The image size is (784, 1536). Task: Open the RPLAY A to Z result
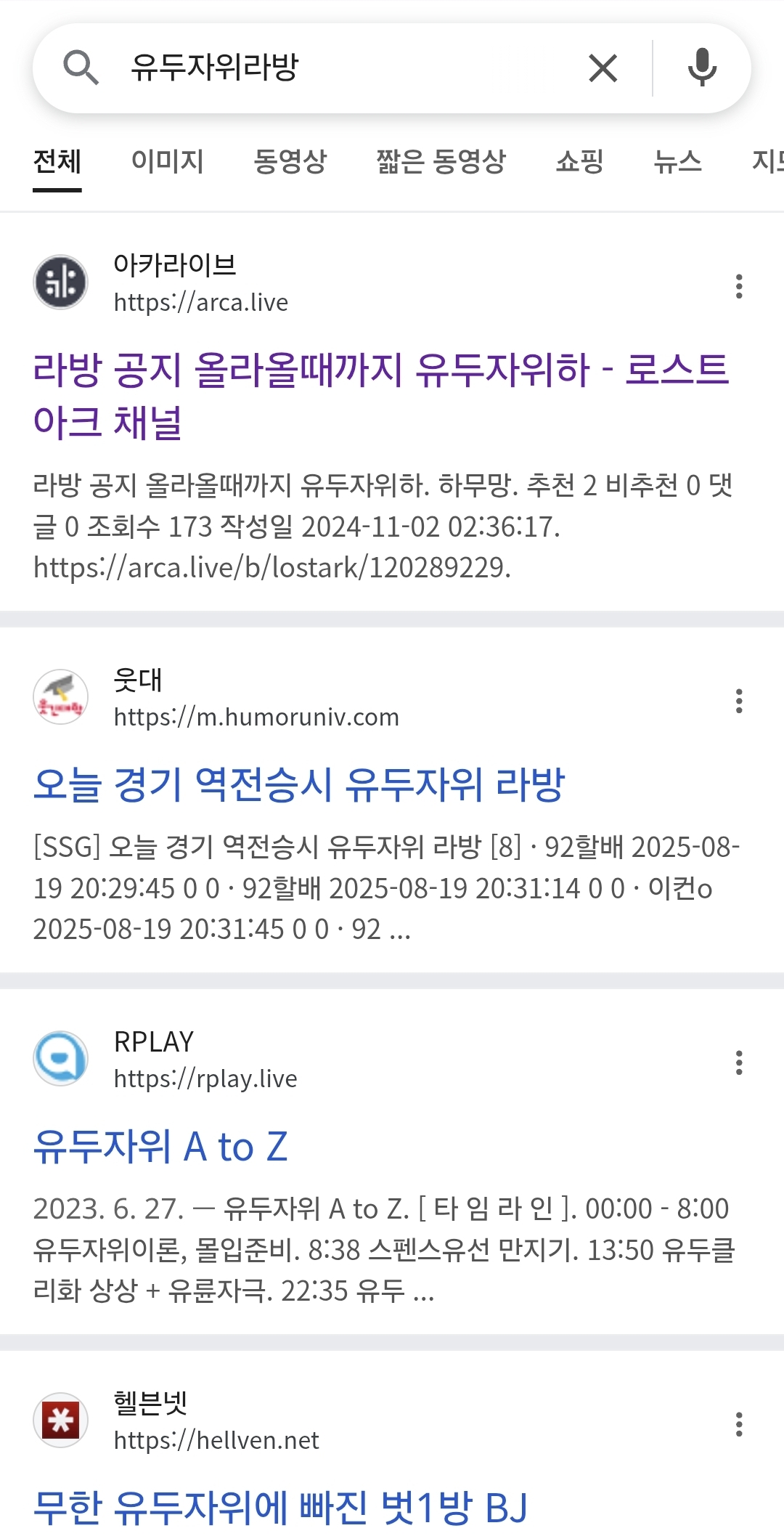point(160,1146)
